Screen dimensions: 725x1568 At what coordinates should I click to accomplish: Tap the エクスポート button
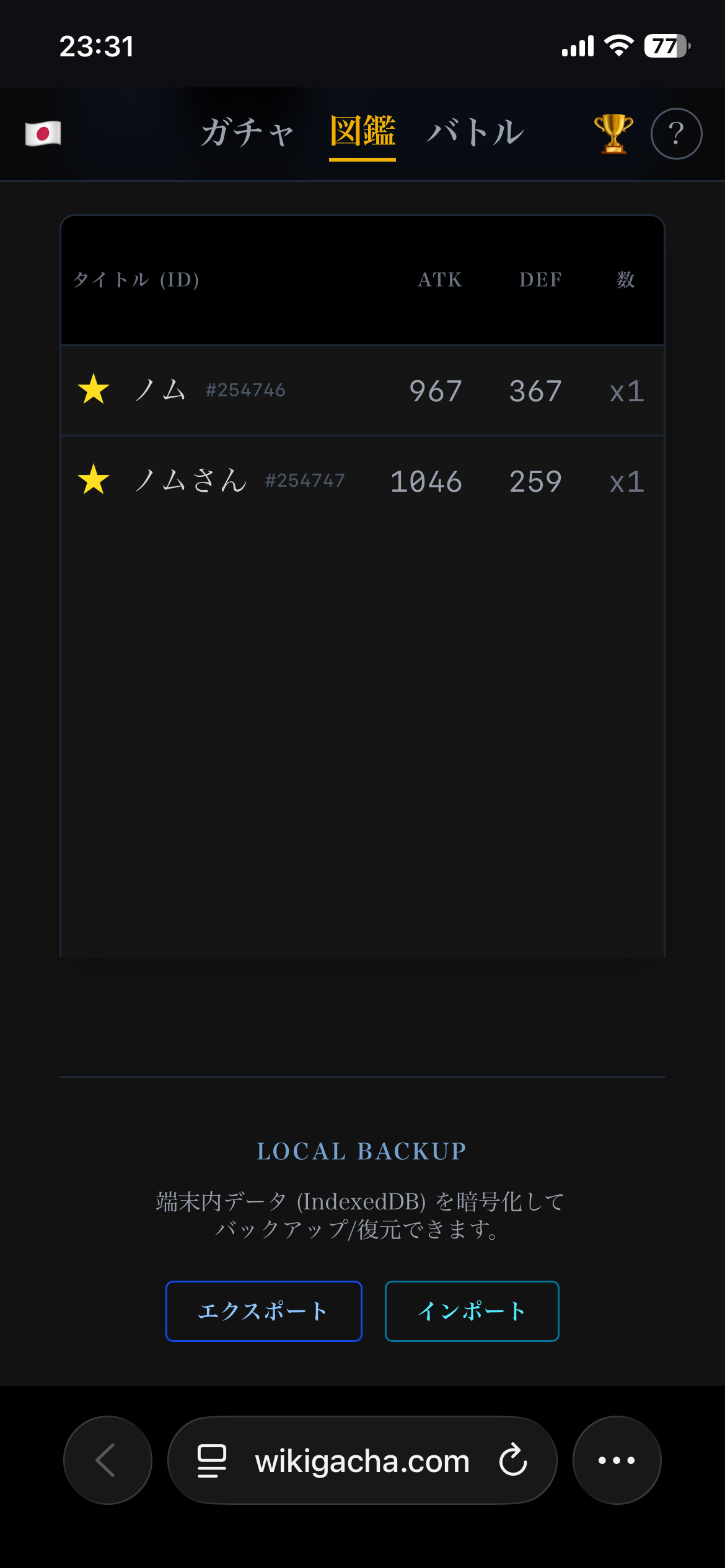[x=264, y=1311]
